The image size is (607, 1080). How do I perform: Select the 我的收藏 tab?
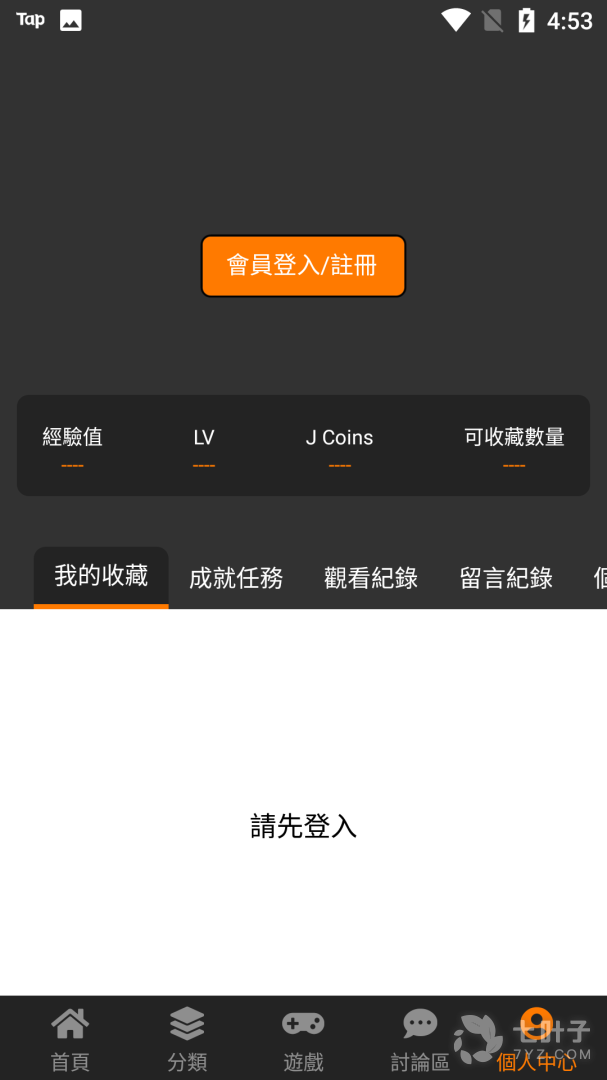[101, 577]
